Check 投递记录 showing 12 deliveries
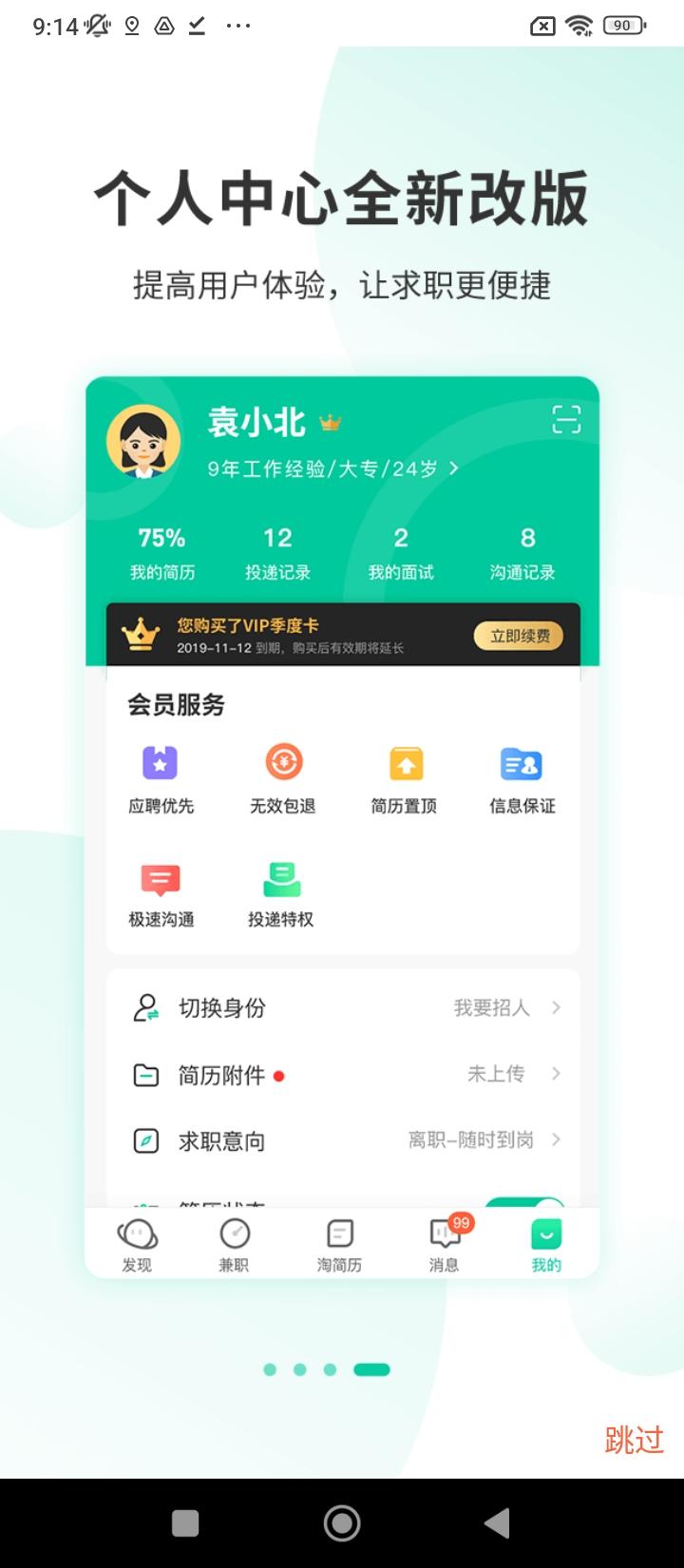 [x=276, y=549]
